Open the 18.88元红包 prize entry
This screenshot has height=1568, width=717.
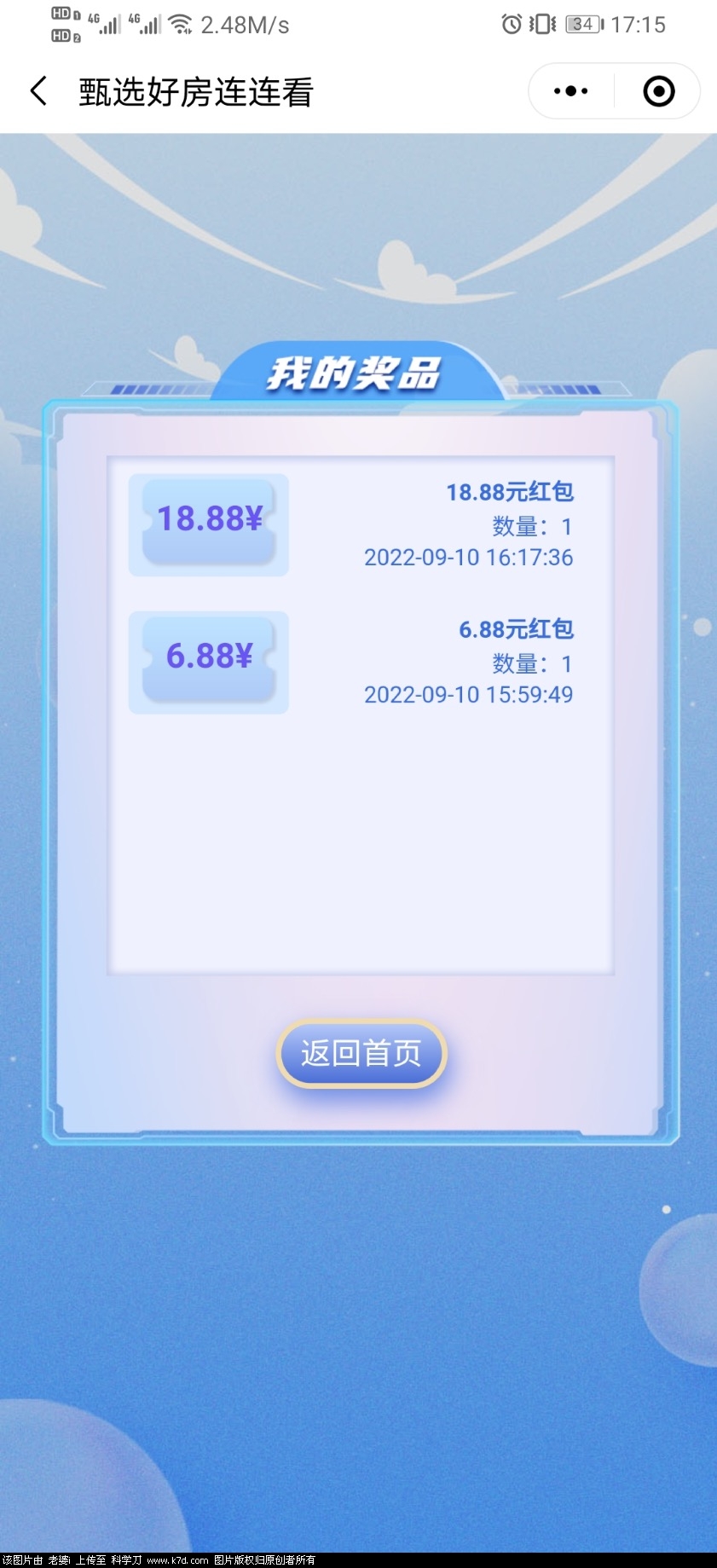[x=358, y=524]
